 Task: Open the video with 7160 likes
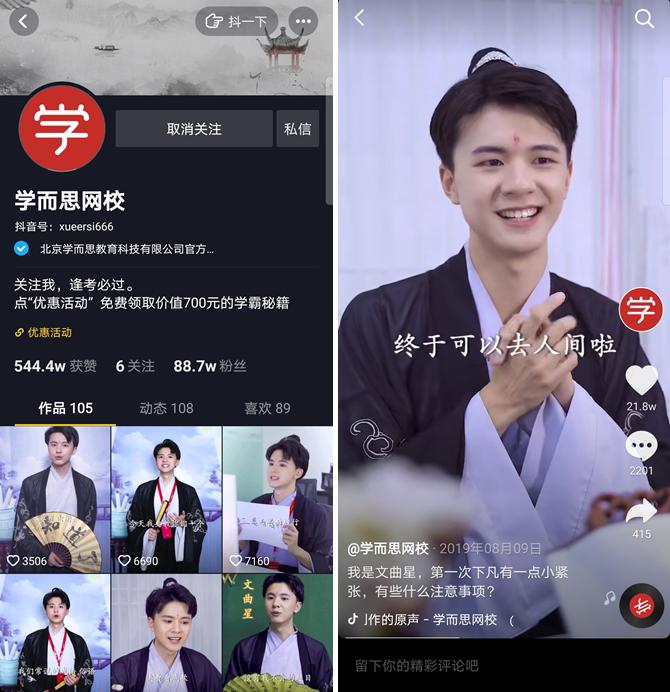click(x=277, y=500)
